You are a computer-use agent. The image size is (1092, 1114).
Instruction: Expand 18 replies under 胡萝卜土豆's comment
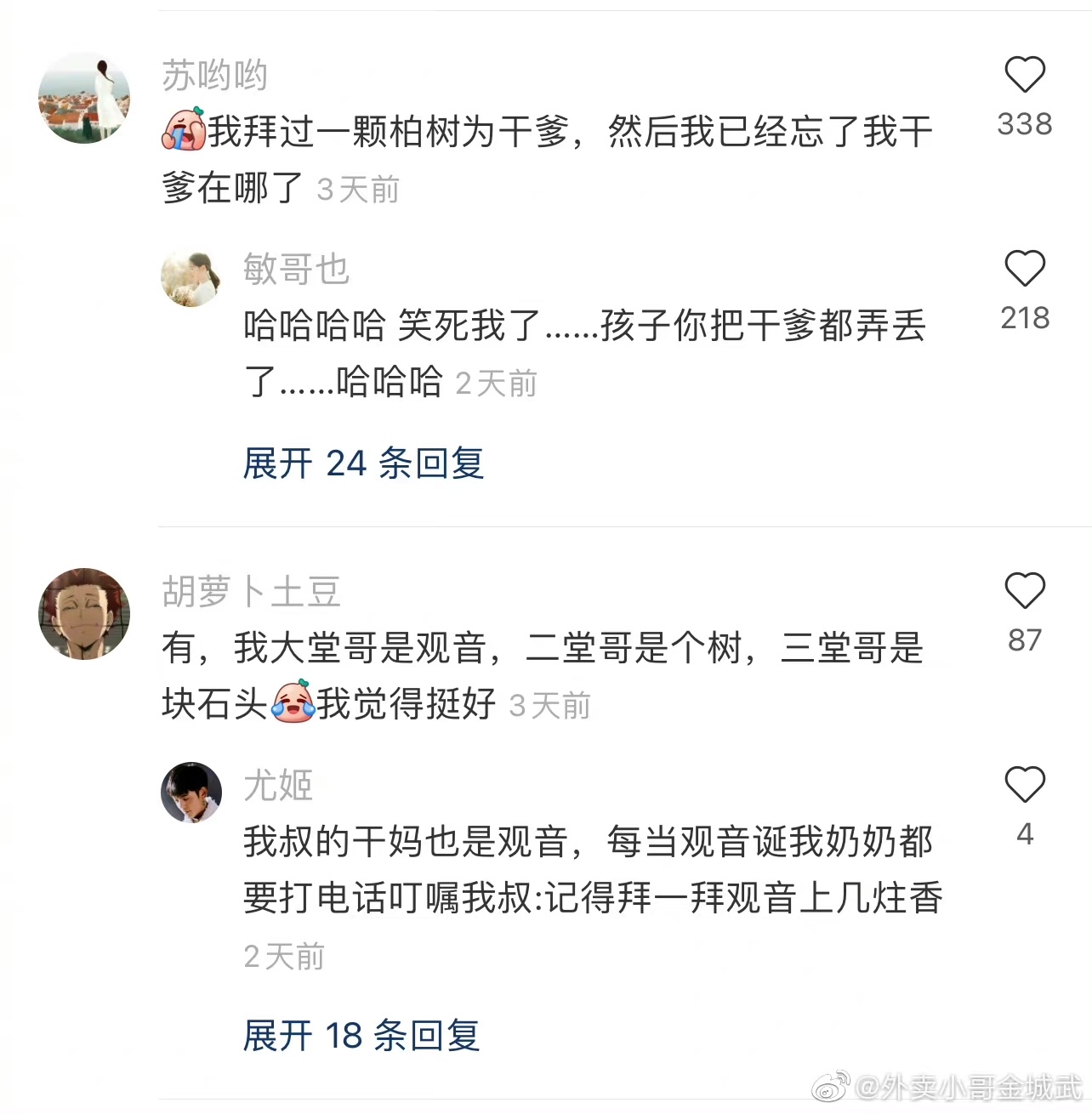click(361, 1036)
